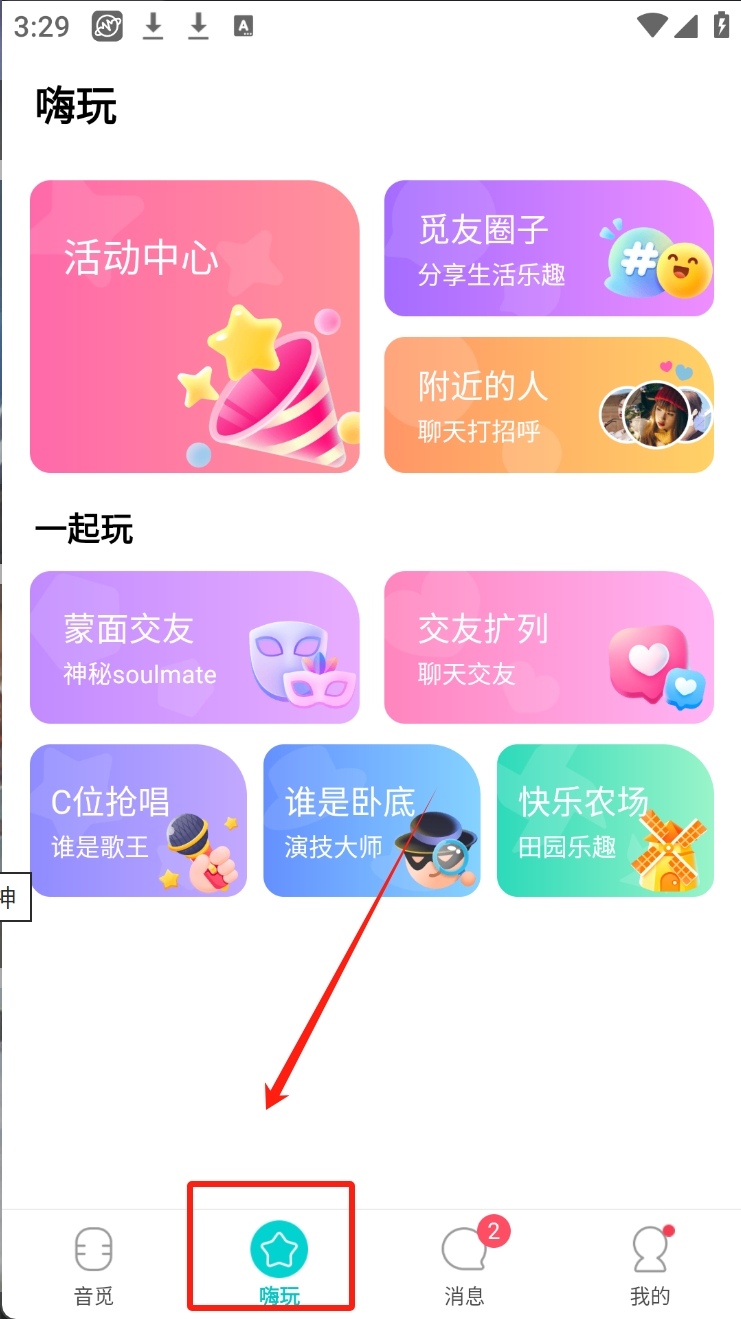Open the C位抢唱 game
This screenshot has height=1319, width=741.
point(138,820)
